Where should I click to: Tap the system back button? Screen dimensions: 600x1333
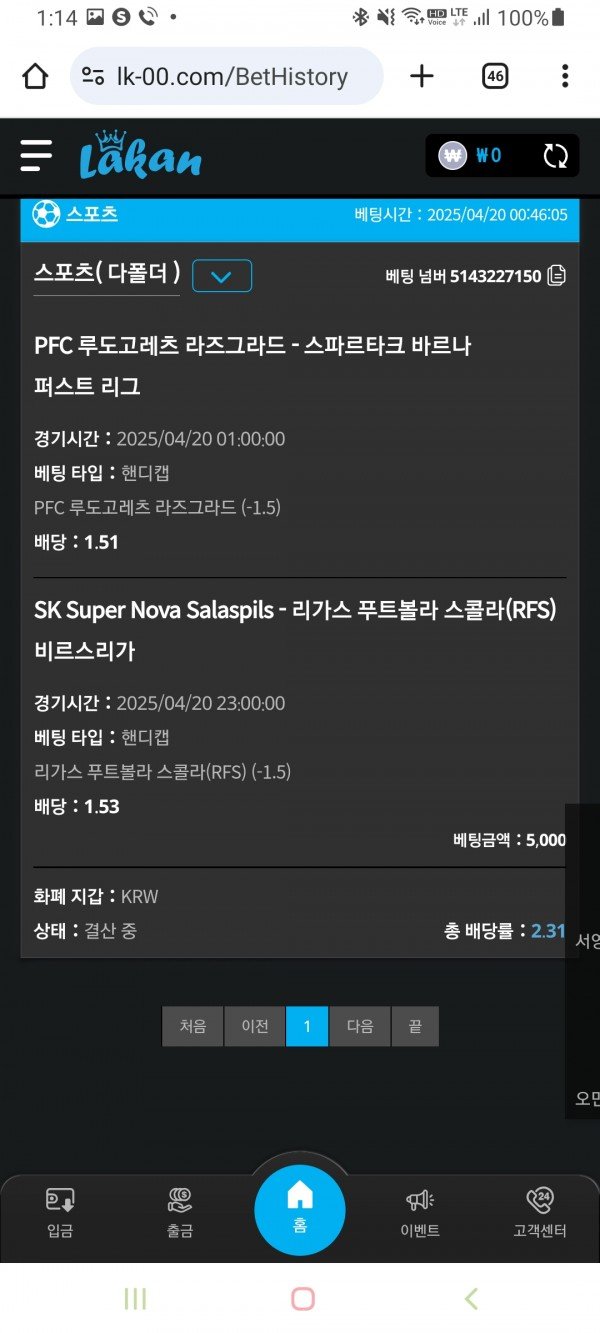tap(471, 1298)
